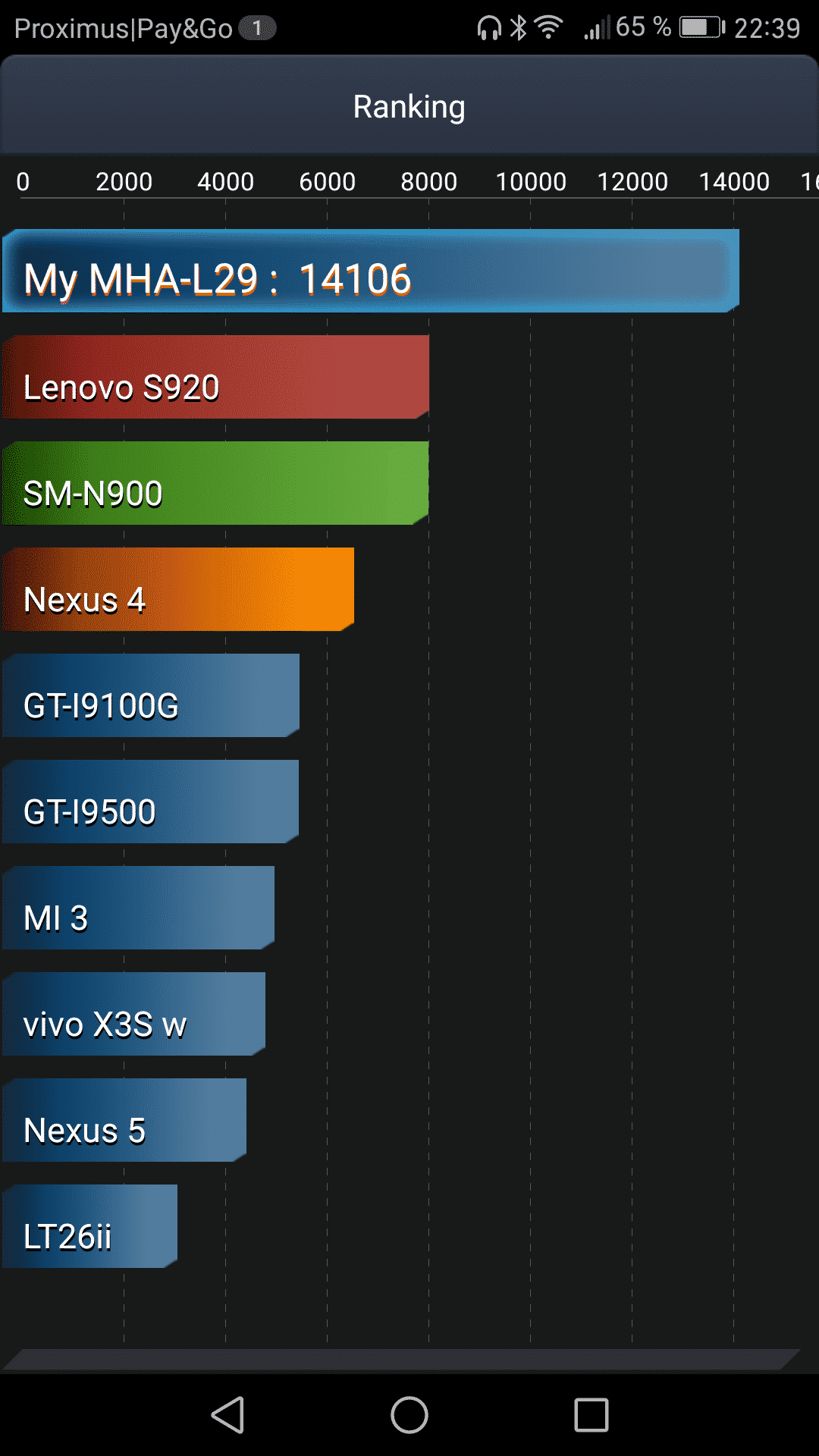Go back using the system back button
The width and height of the screenshot is (819, 1456).
[227, 1415]
